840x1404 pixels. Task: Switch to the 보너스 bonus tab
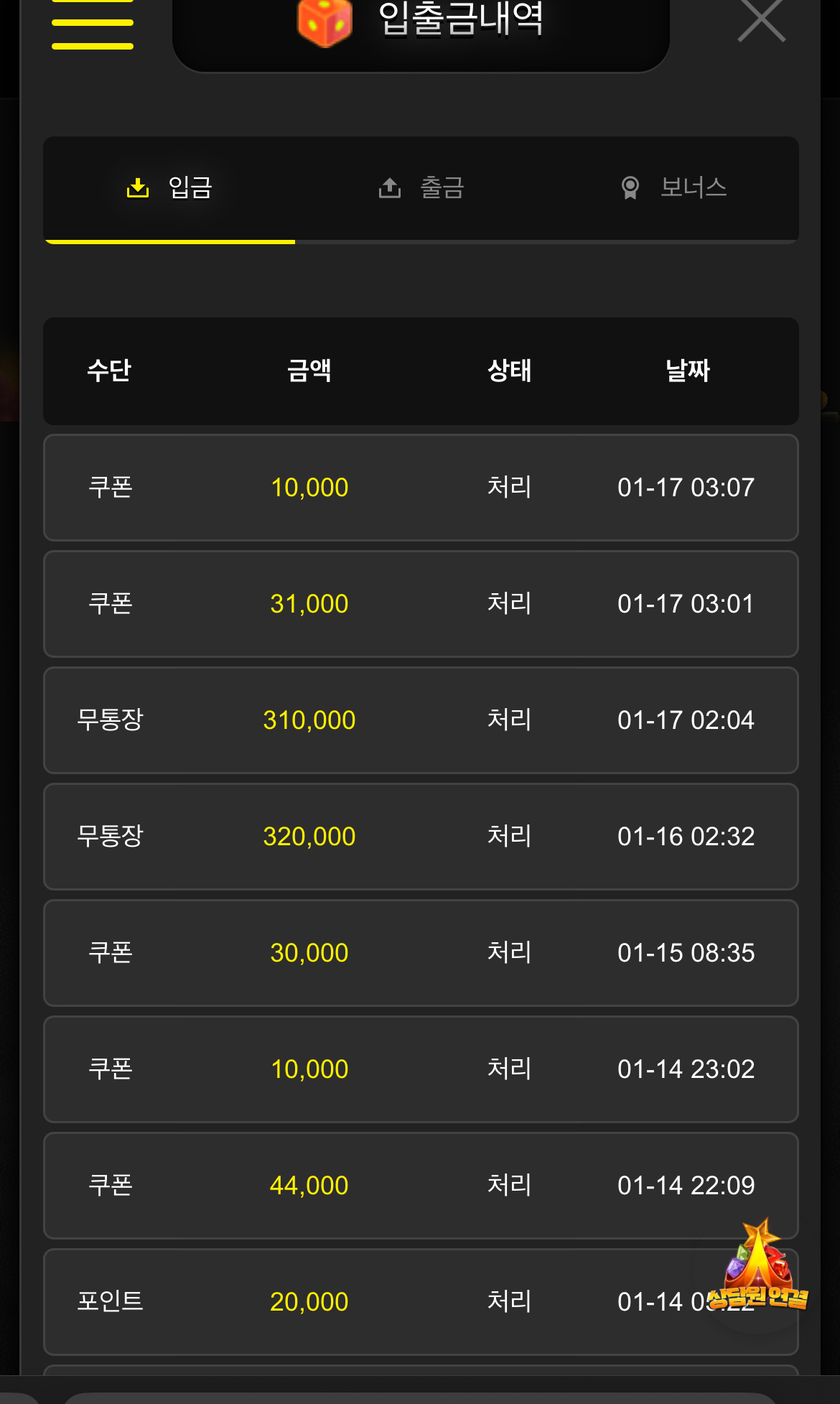point(673,188)
